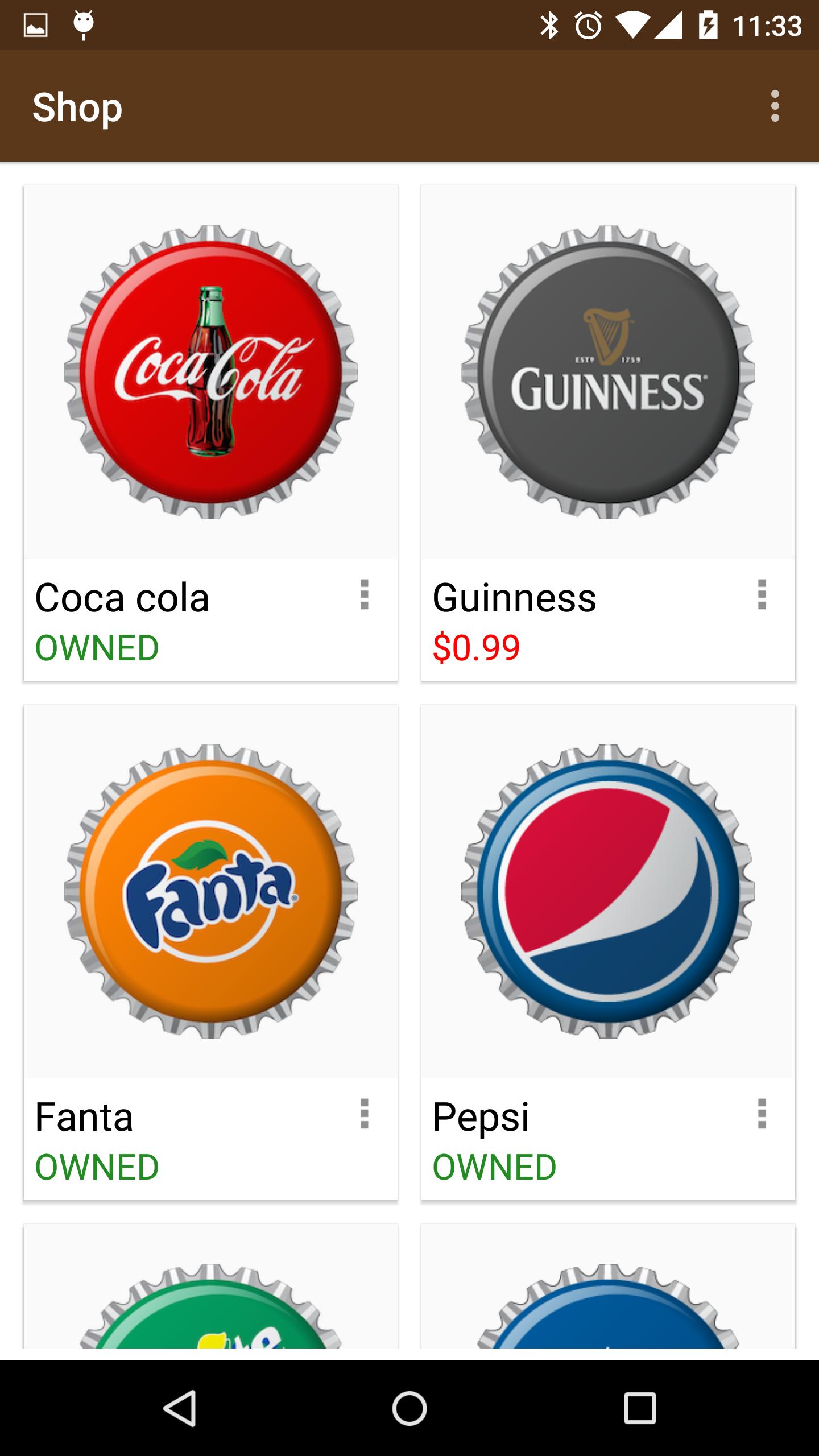
Task: View the Pepsi bottle cap card
Action: pyautogui.click(x=608, y=891)
